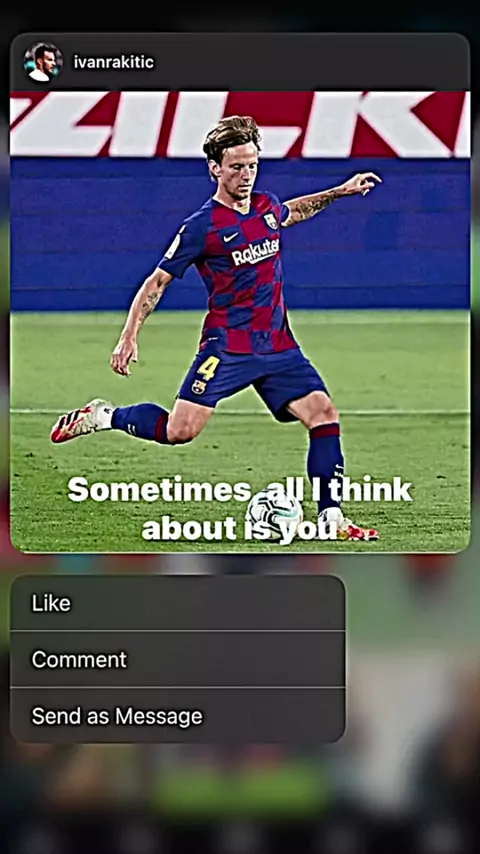Open the previewed post photo
480x854 pixels.
240,322
